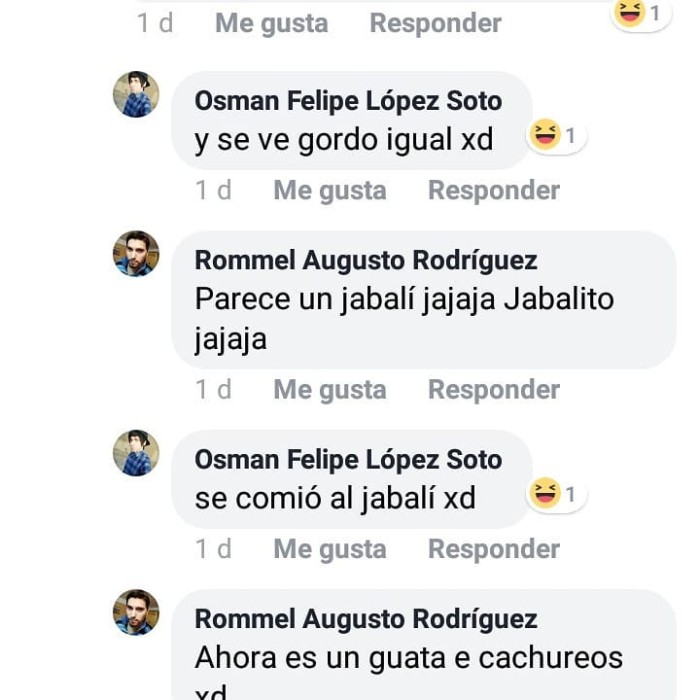The height and width of the screenshot is (700, 700).
Task: Reply to the "Parece un jabalí" comment
Action: [493, 389]
